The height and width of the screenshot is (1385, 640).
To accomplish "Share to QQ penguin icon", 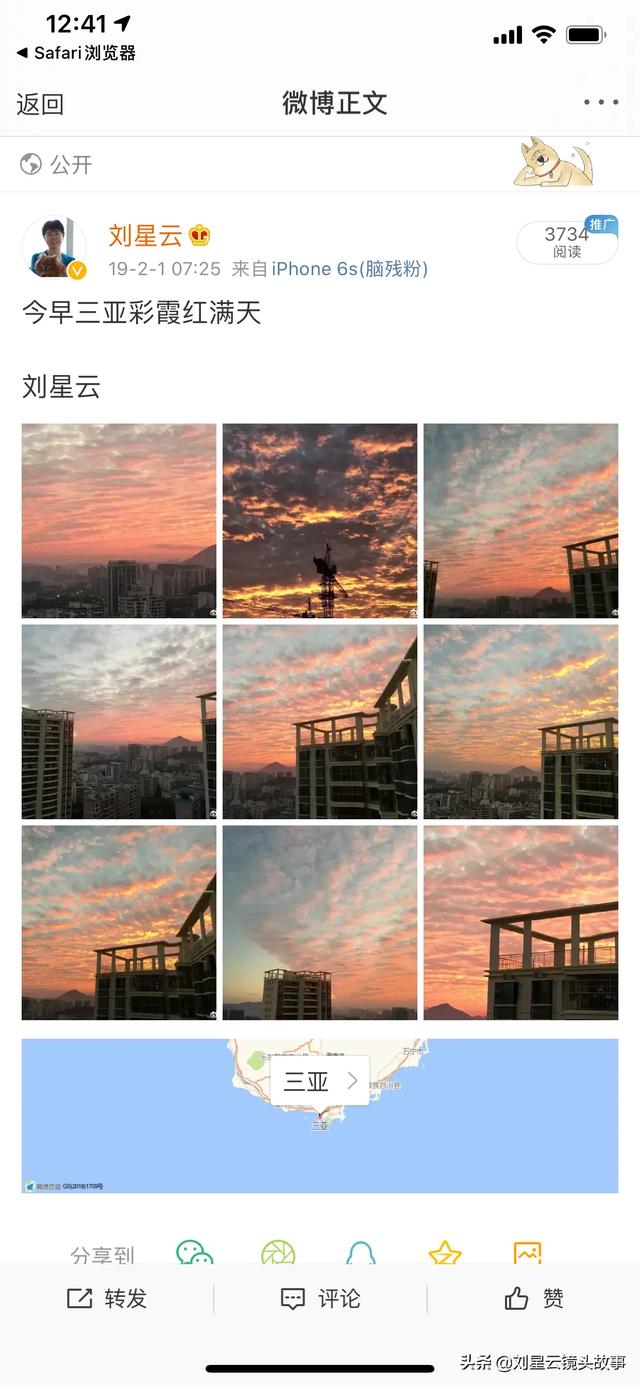I will point(360,1253).
